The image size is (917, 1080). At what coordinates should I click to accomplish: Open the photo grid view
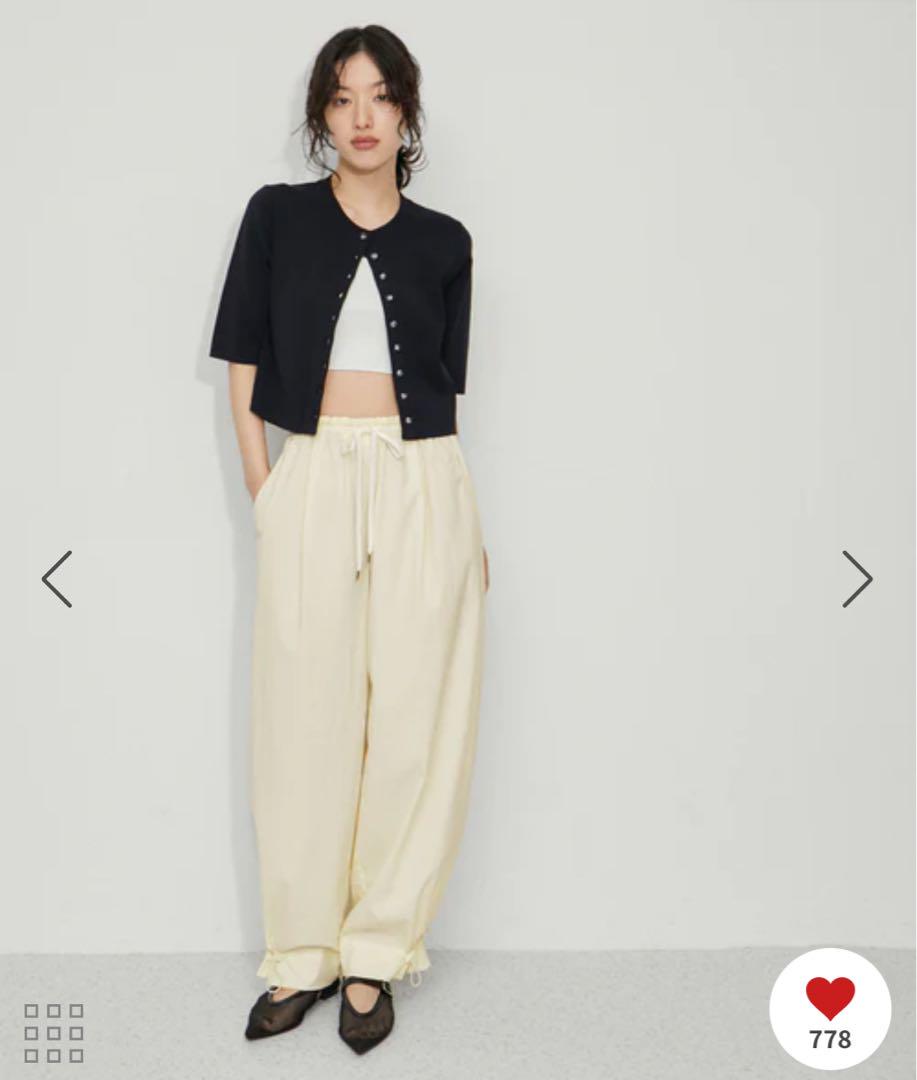(x=54, y=1033)
